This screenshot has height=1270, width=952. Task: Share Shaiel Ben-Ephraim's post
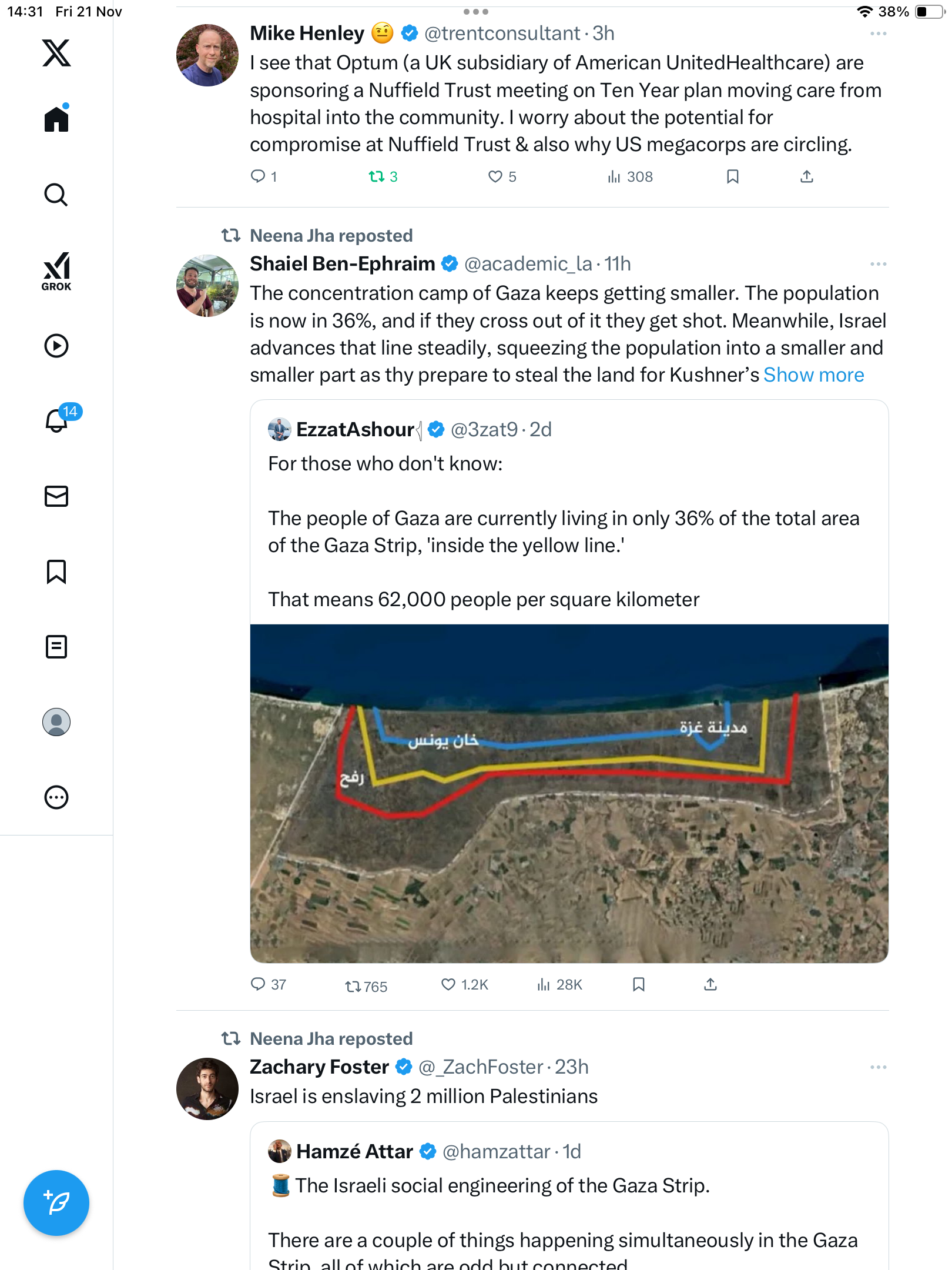click(x=710, y=985)
